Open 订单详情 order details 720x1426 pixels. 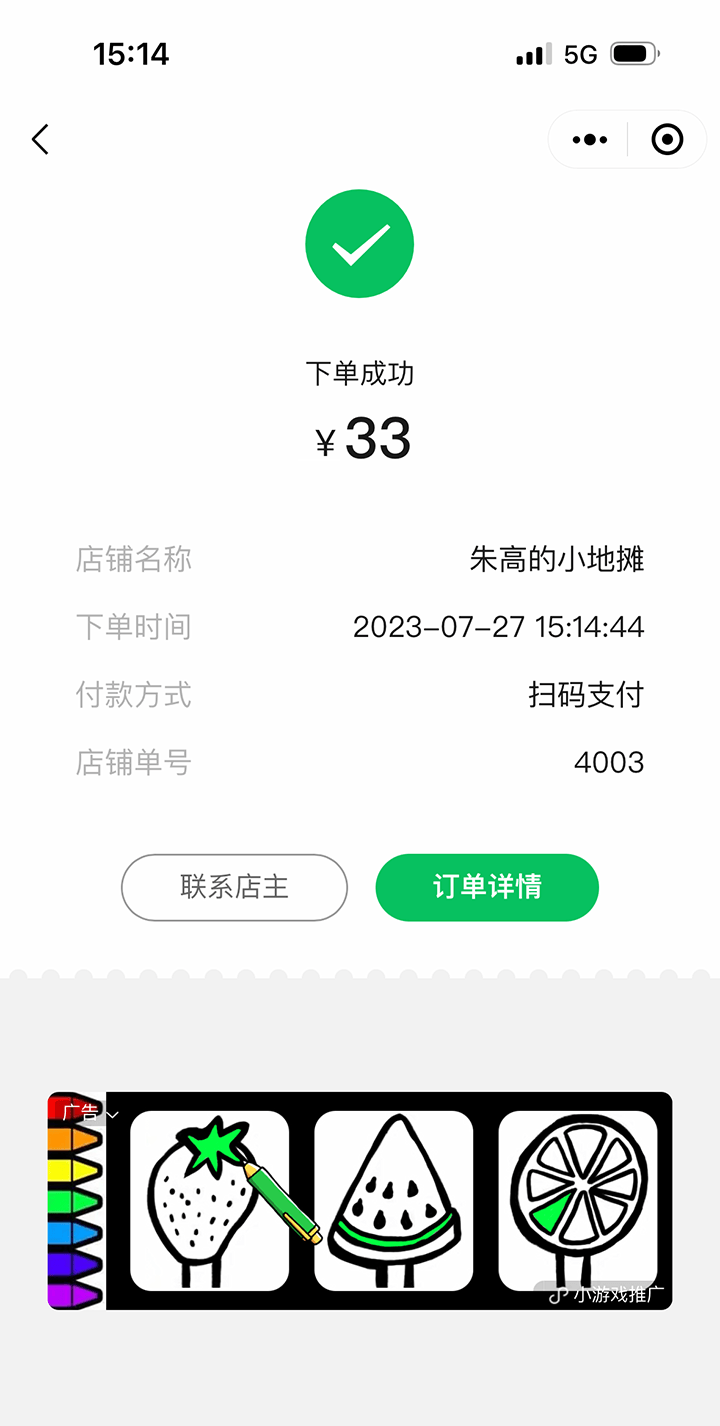(x=487, y=887)
